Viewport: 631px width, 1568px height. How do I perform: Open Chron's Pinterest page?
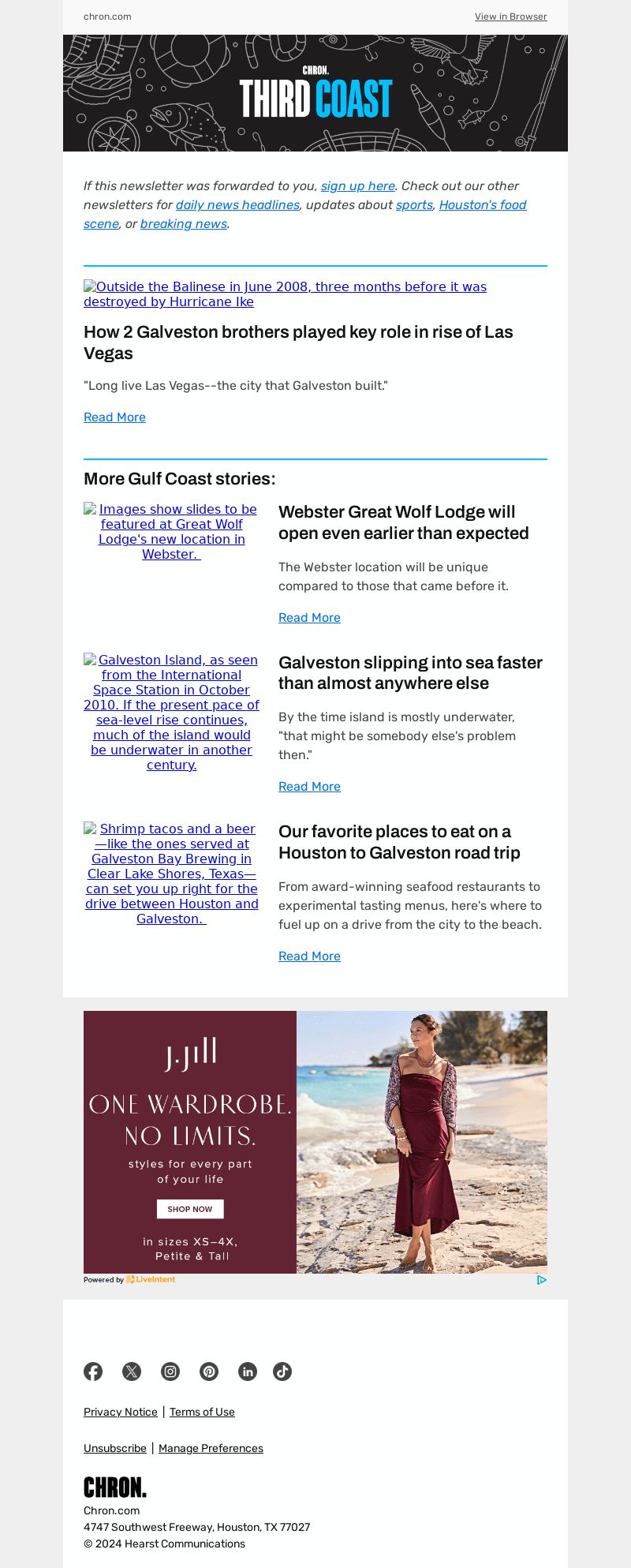(209, 1372)
